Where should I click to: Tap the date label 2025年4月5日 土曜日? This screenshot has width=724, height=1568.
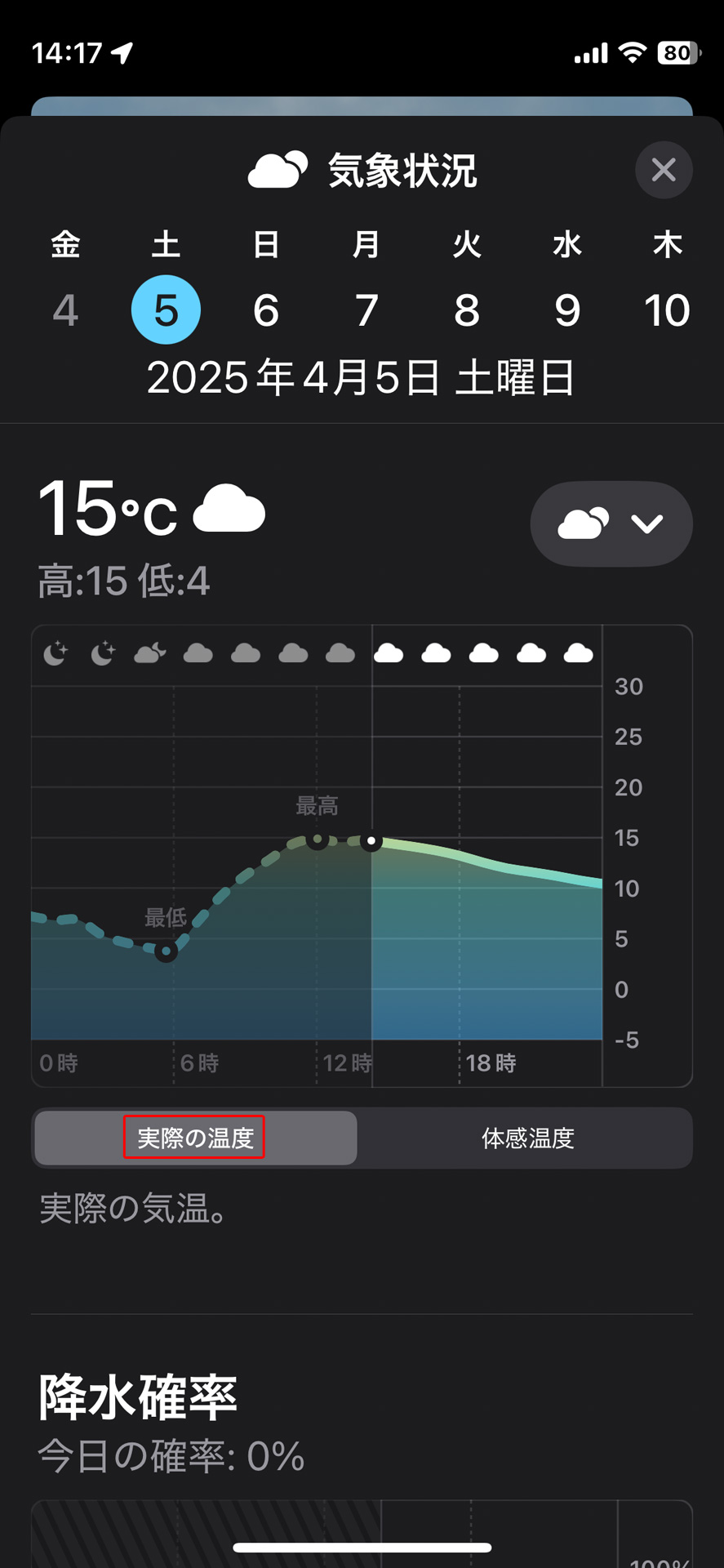(362, 377)
